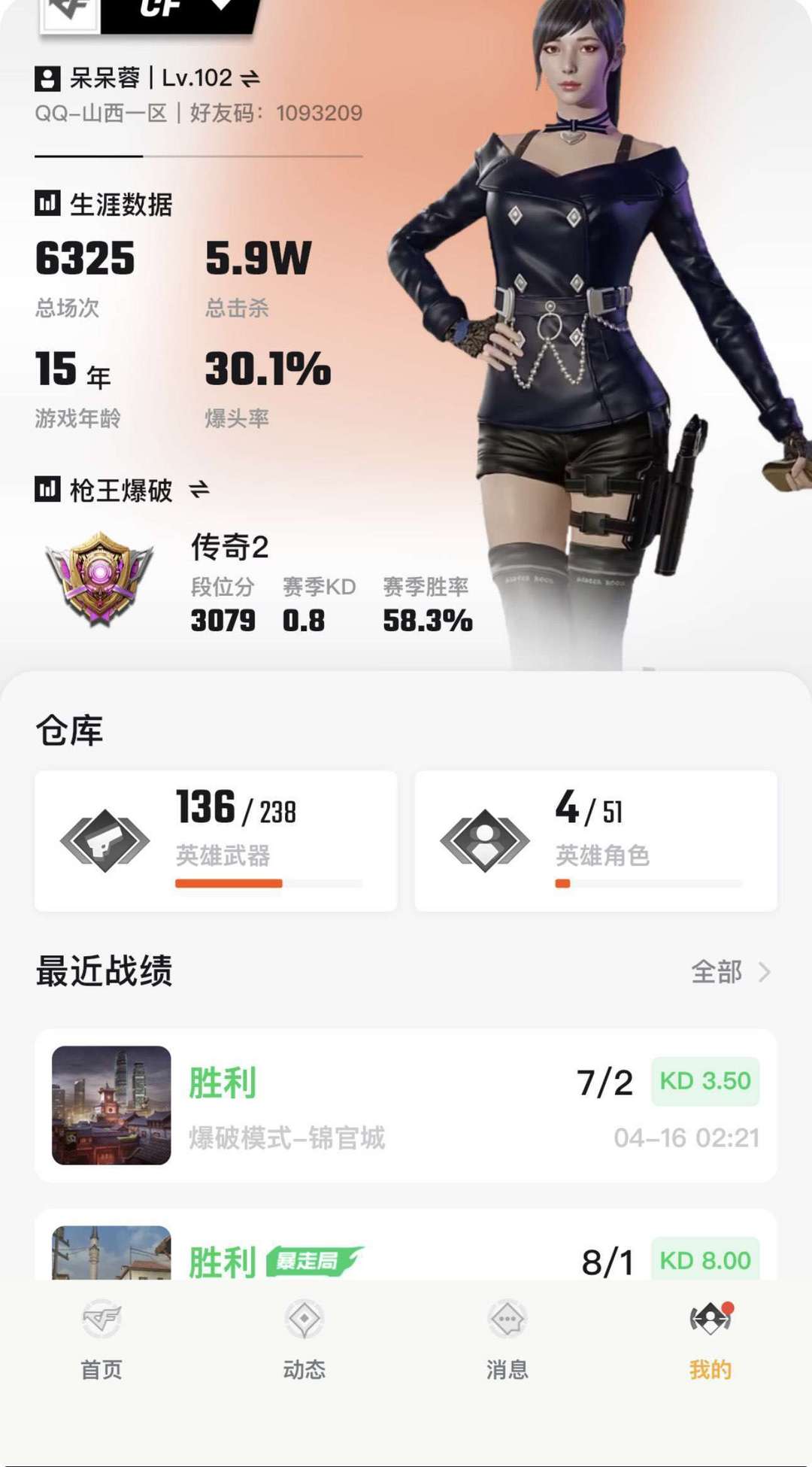
Task: Open the 英雄角色 warehouse card
Action: tap(595, 840)
